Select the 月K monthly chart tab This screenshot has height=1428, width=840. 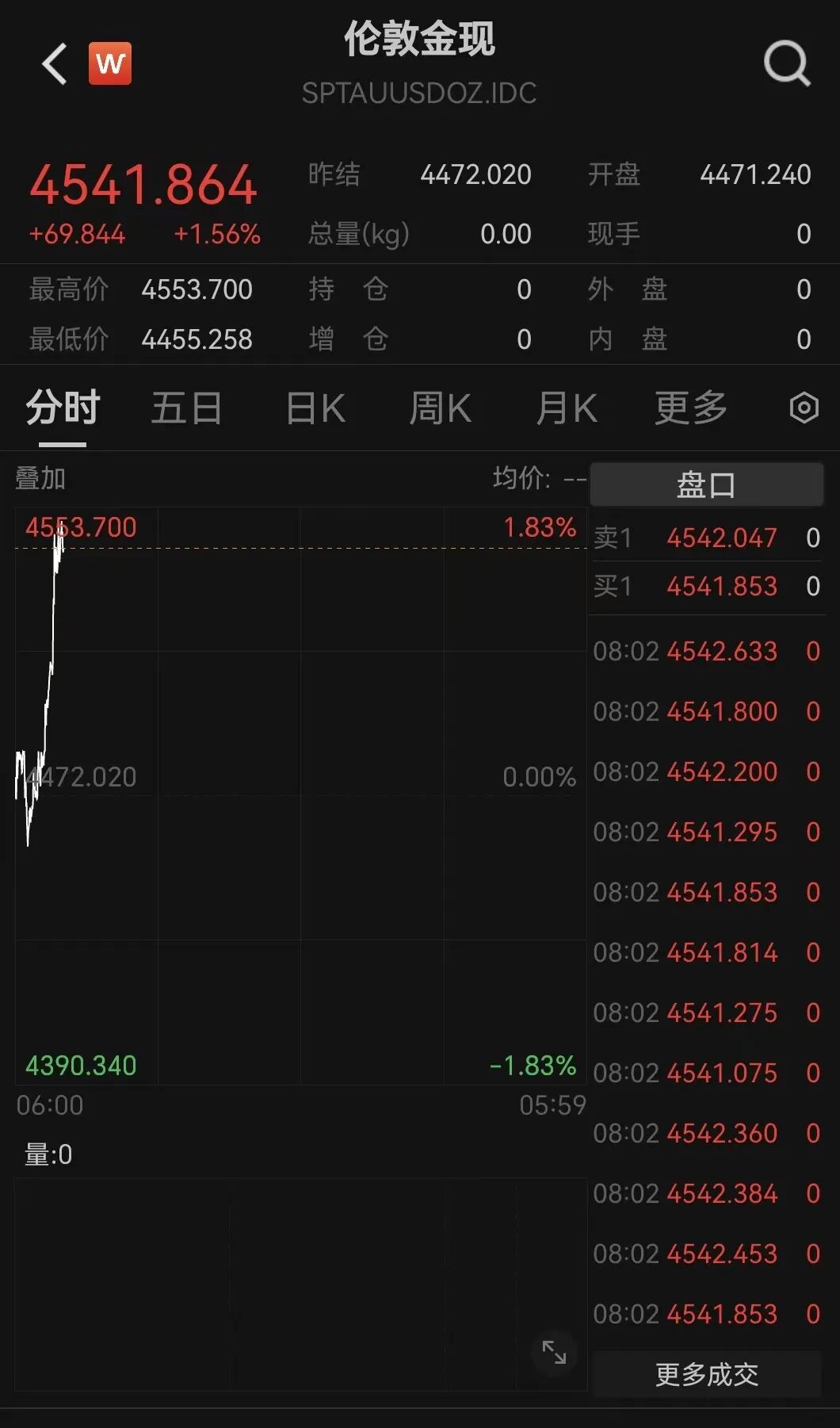point(566,408)
